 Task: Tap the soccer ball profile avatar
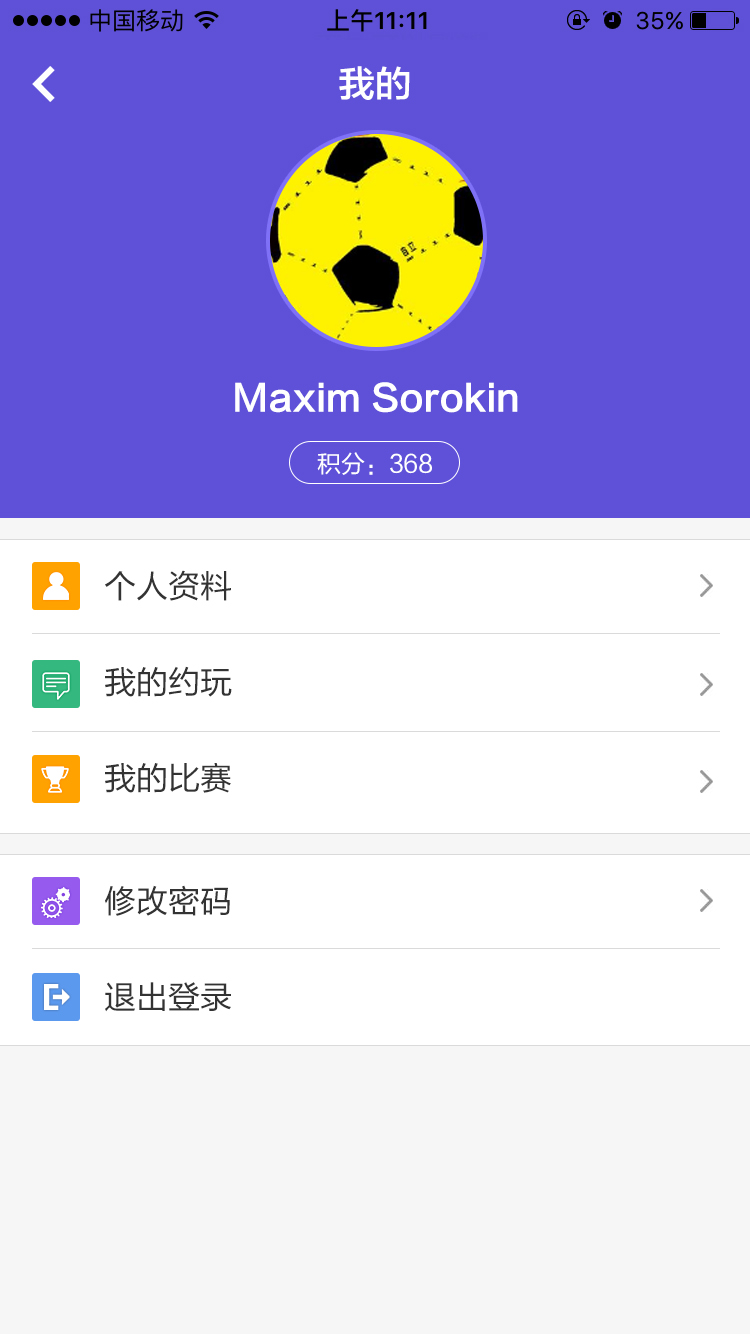[376, 240]
